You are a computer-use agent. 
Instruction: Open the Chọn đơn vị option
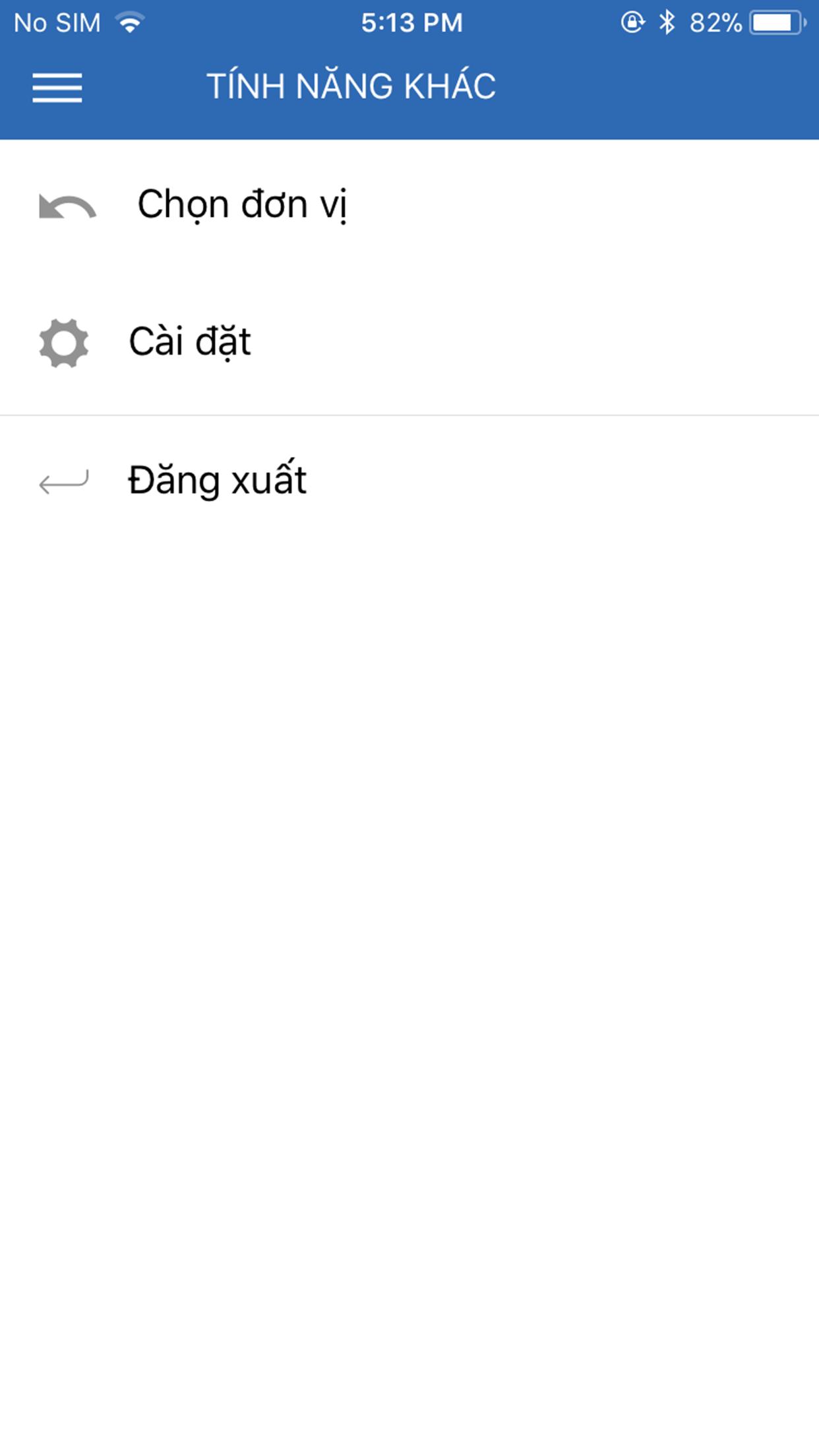(x=409, y=206)
